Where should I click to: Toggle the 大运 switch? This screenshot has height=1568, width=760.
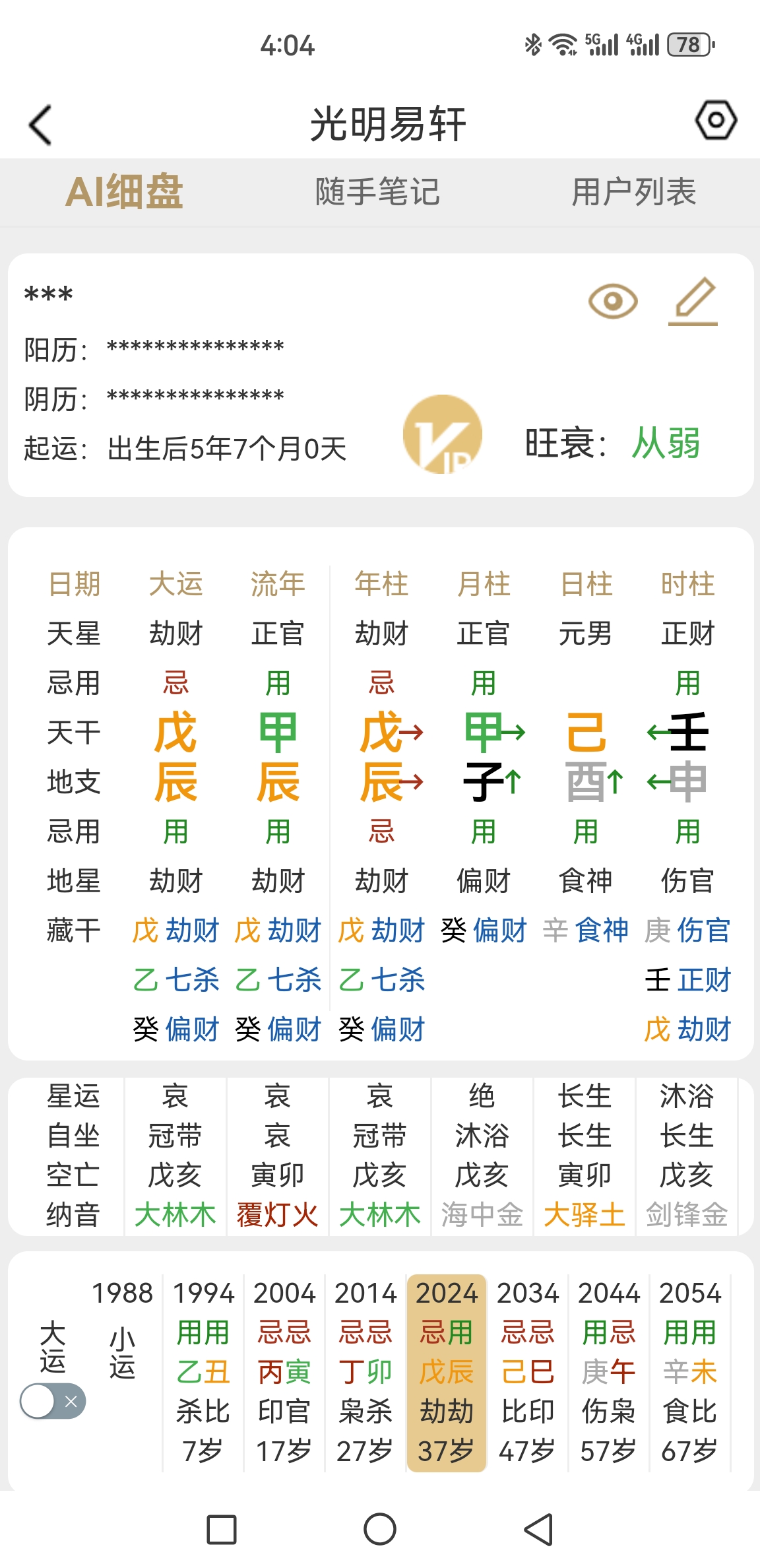(x=53, y=1401)
